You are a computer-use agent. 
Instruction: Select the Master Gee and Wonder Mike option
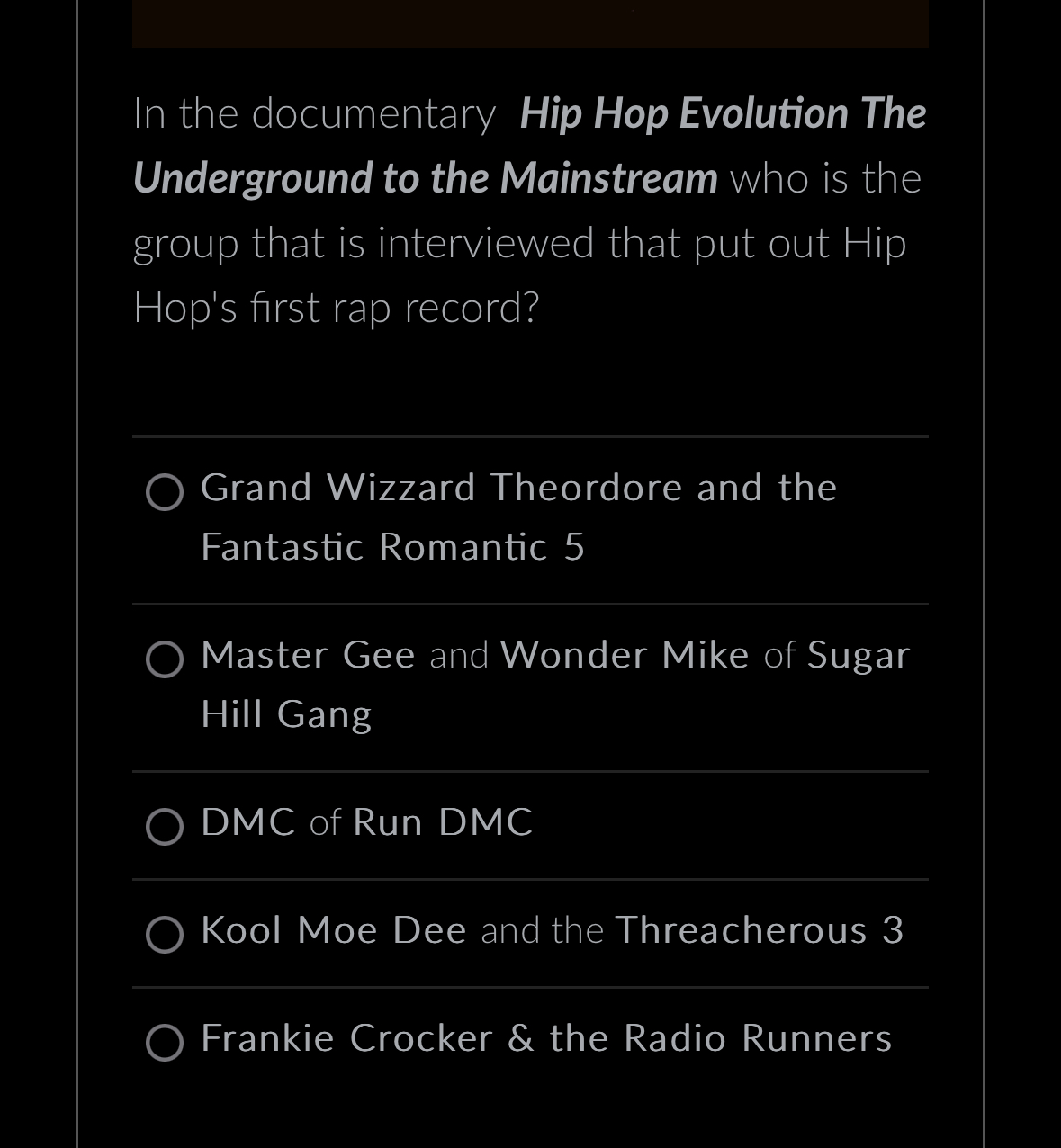click(x=165, y=659)
